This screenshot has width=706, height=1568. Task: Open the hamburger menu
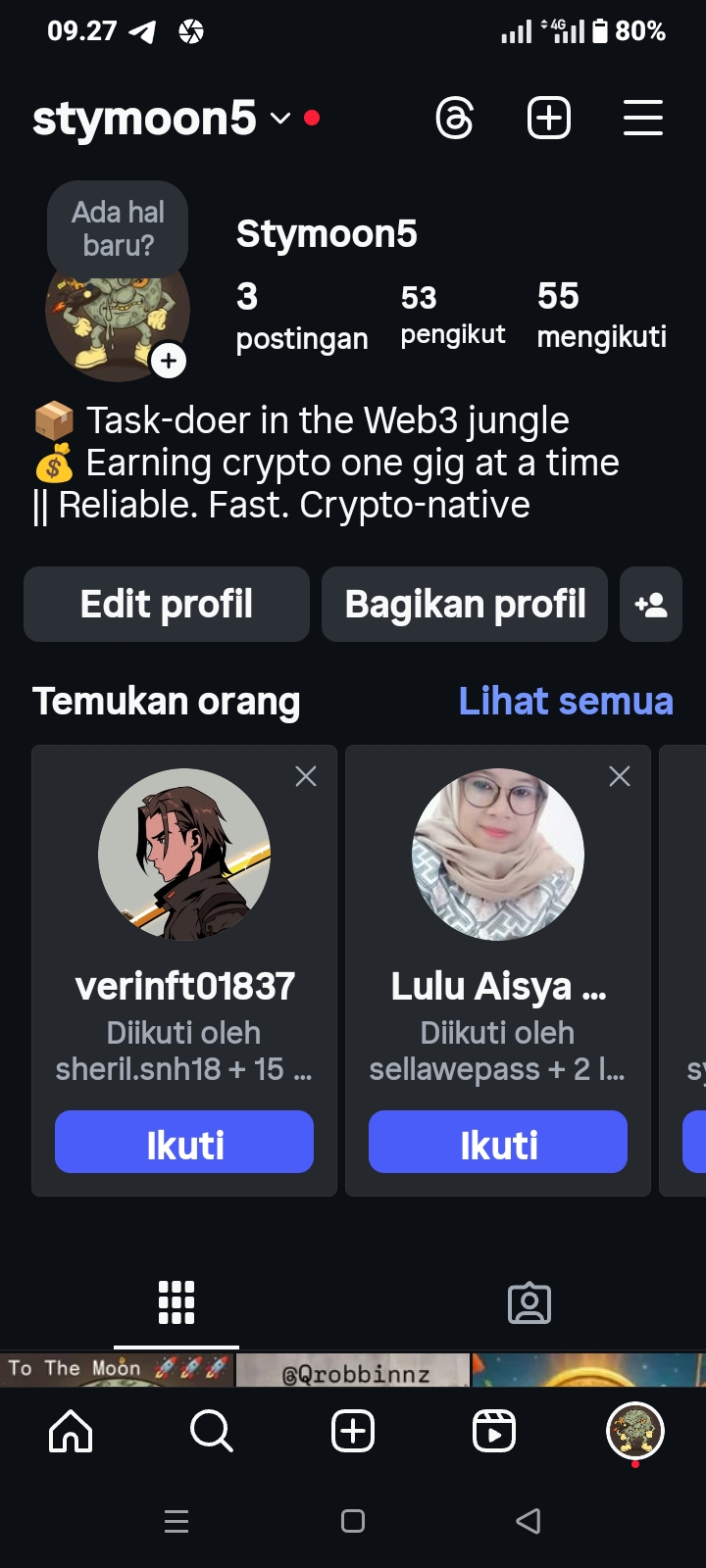[643, 119]
